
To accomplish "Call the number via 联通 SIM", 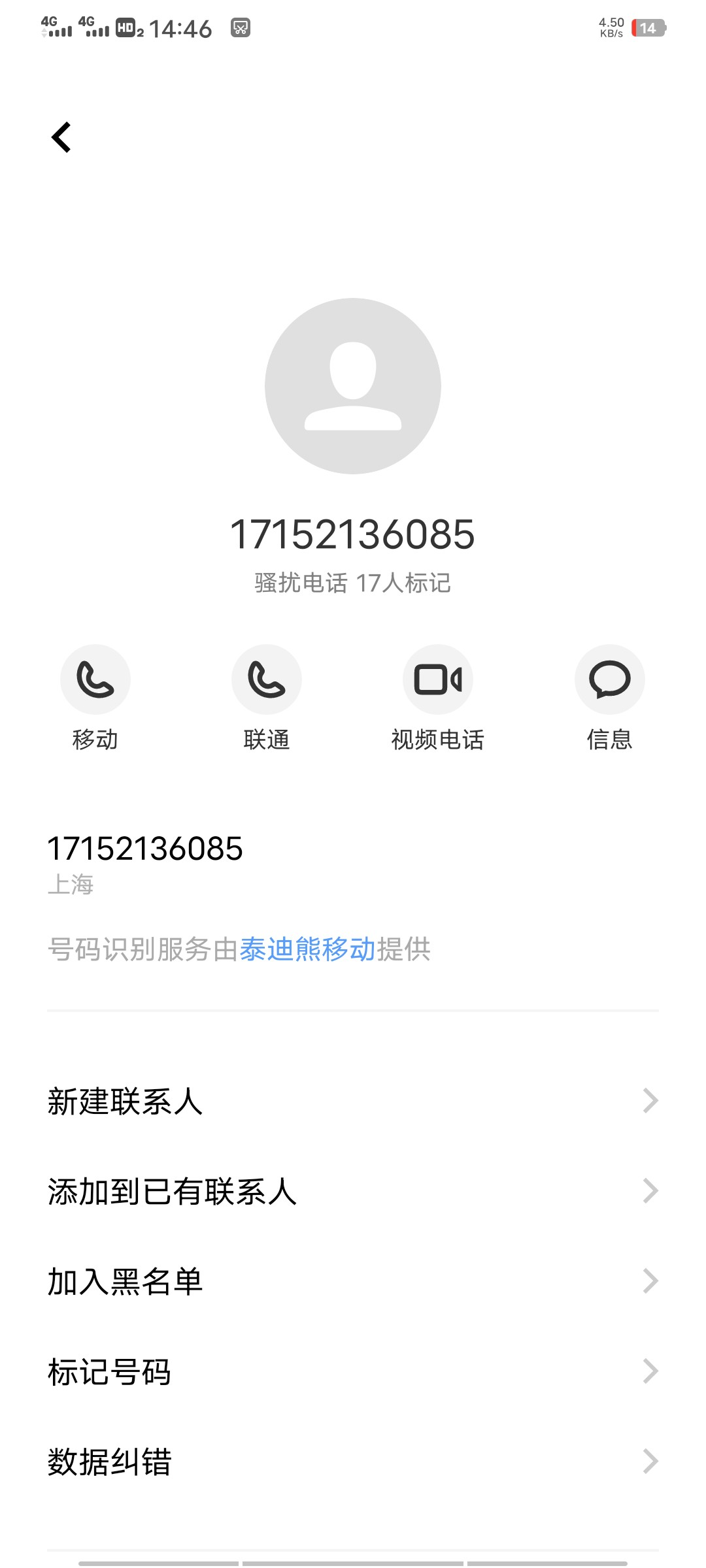I will pos(267,680).
